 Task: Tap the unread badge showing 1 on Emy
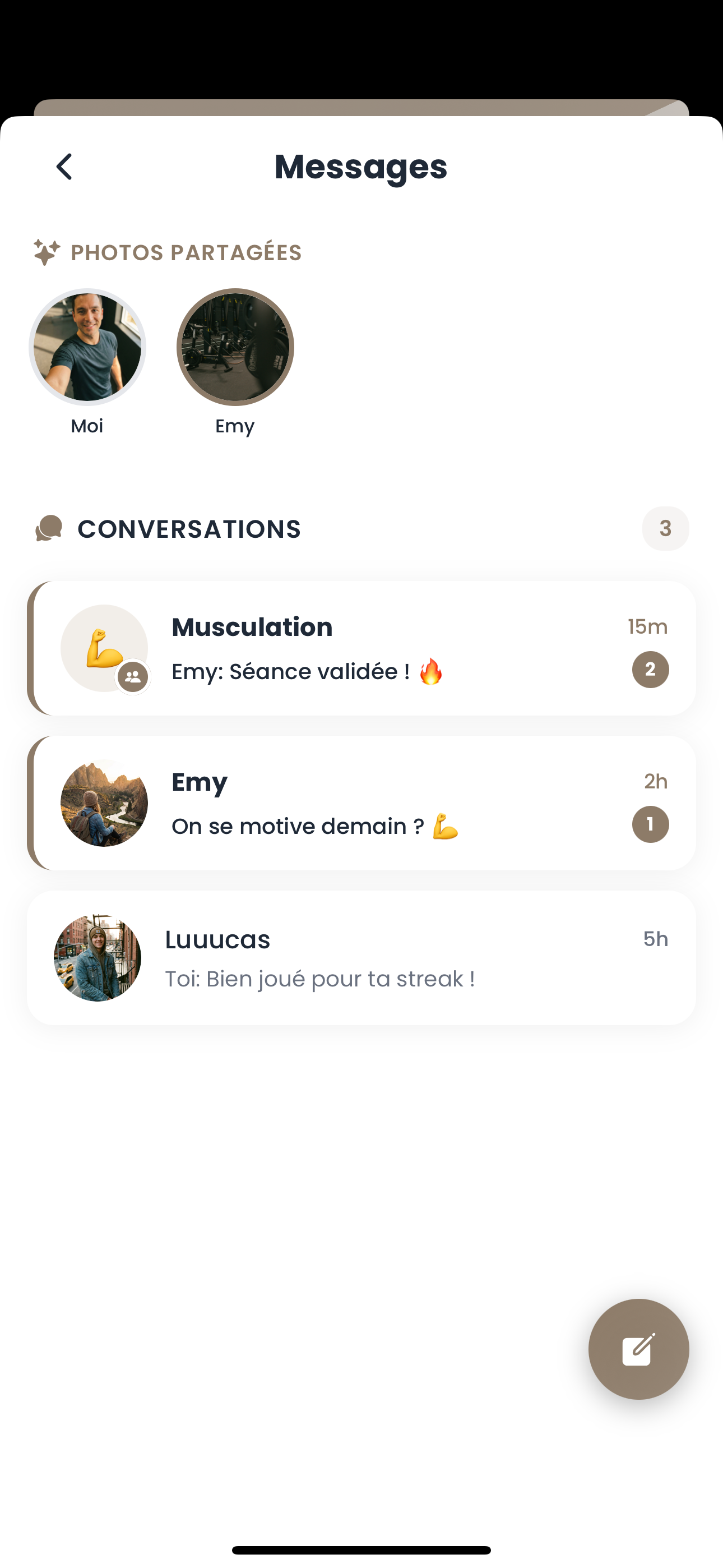(x=650, y=824)
